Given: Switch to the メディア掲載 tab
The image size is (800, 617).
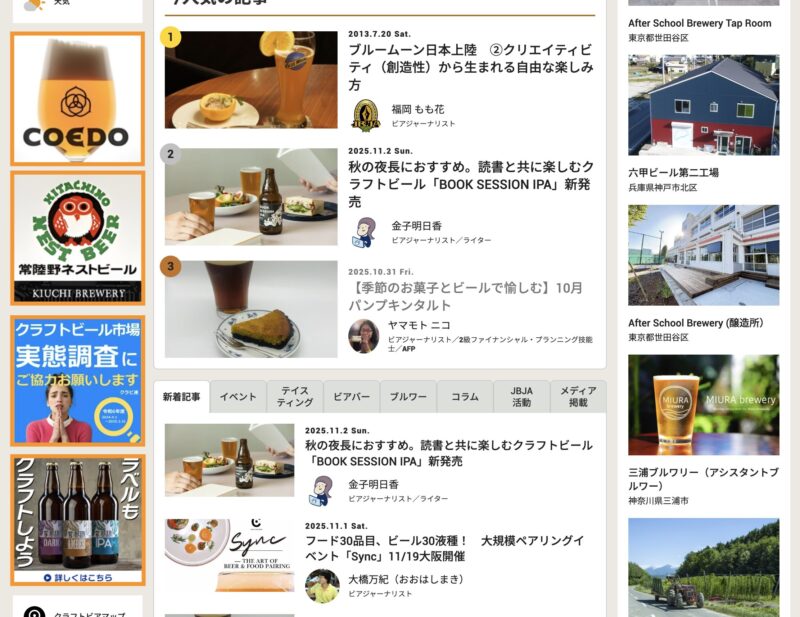Looking at the screenshot, I should [578, 397].
